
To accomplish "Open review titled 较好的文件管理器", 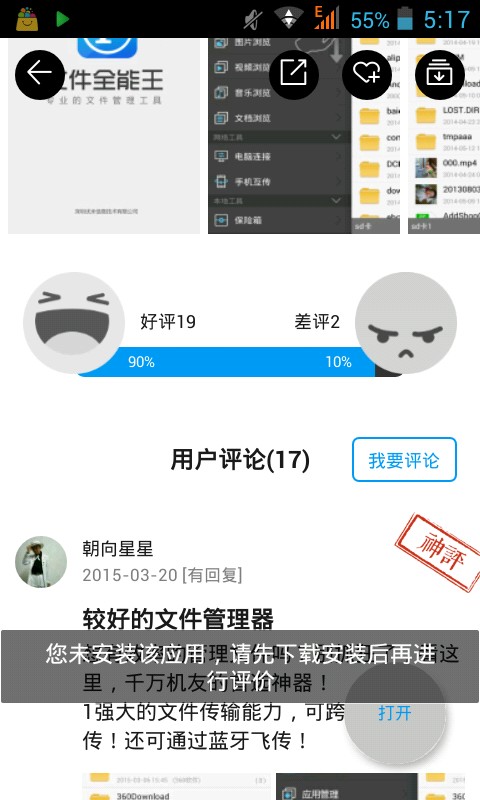I will click(178, 619).
